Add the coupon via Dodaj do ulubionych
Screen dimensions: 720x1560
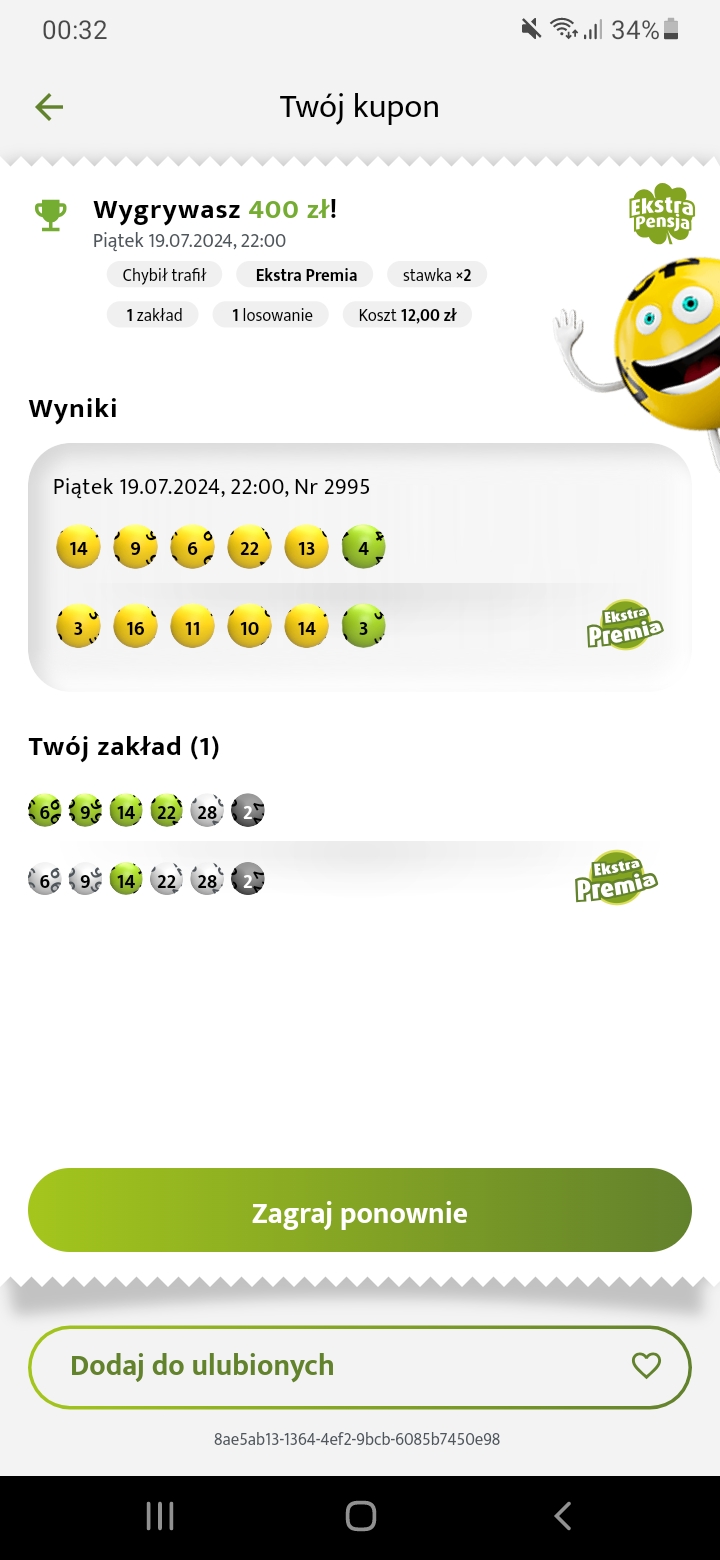360,1366
